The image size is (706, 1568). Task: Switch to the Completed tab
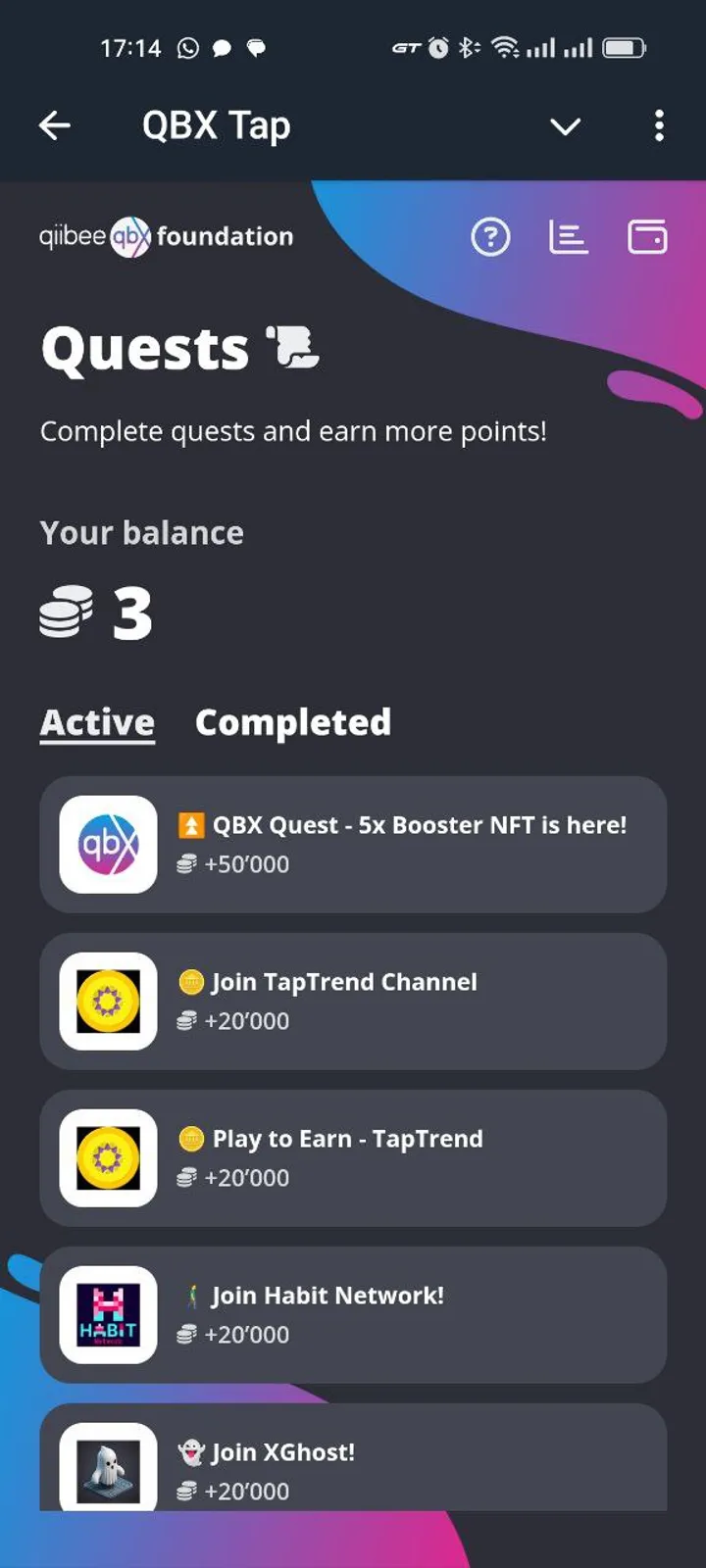[x=293, y=722]
